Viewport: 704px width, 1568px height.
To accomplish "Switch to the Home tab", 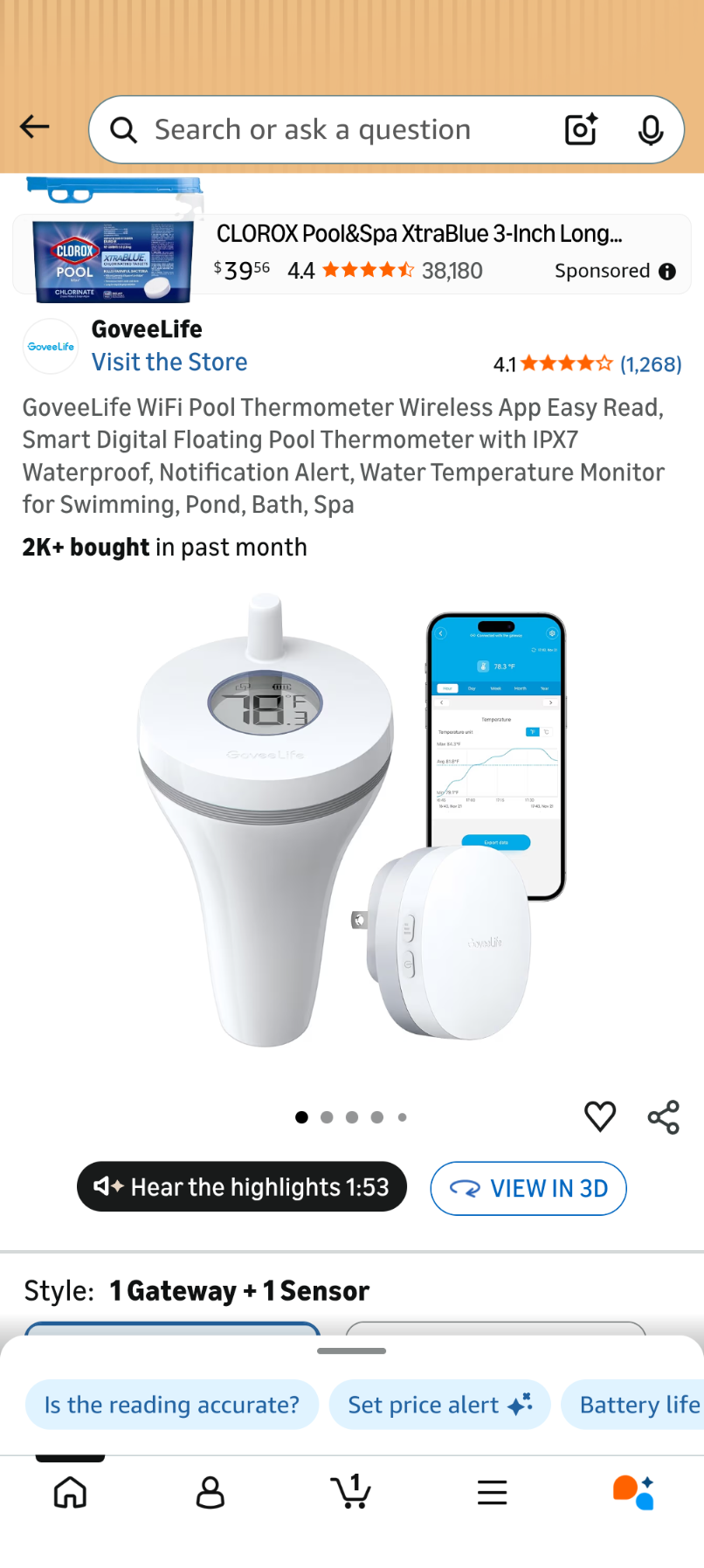I will coord(70,1493).
